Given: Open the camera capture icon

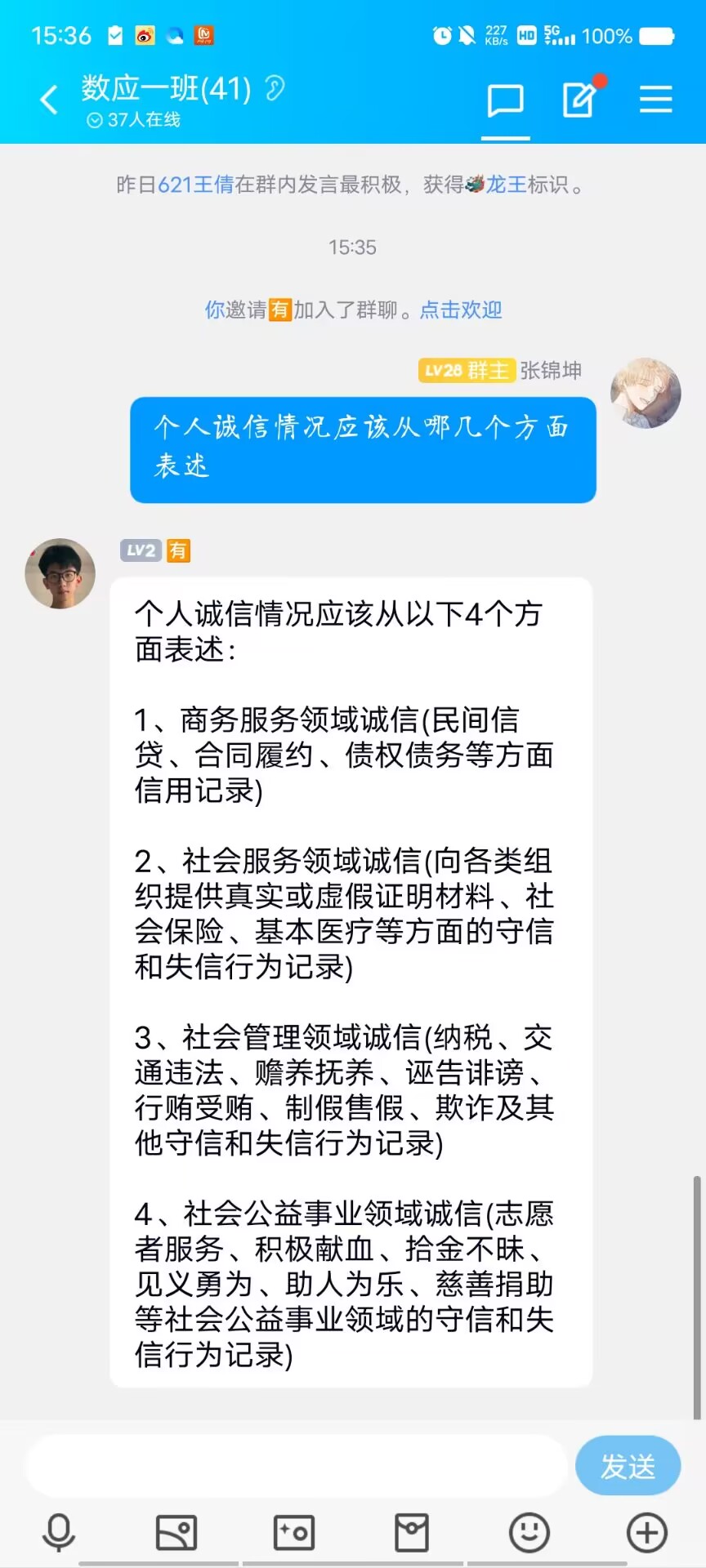Looking at the screenshot, I should 294,1532.
